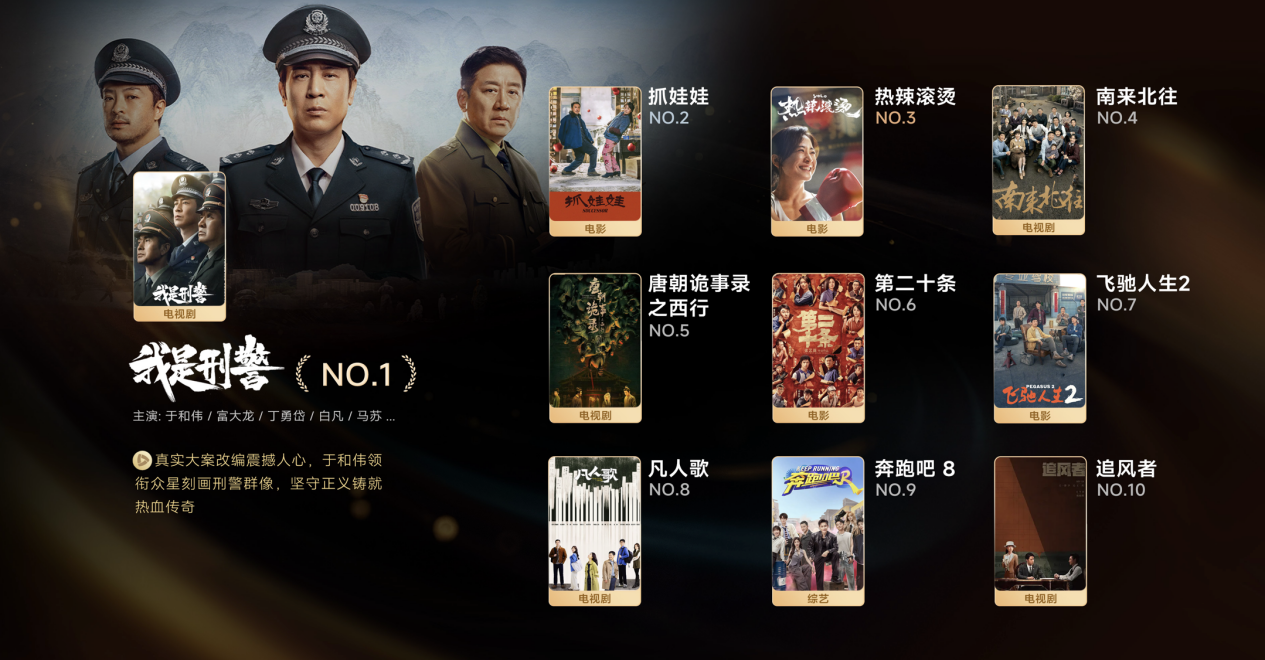Open the 我是刑警 NO.1 poster card
1265x660 pixels.
coord(179,245)
